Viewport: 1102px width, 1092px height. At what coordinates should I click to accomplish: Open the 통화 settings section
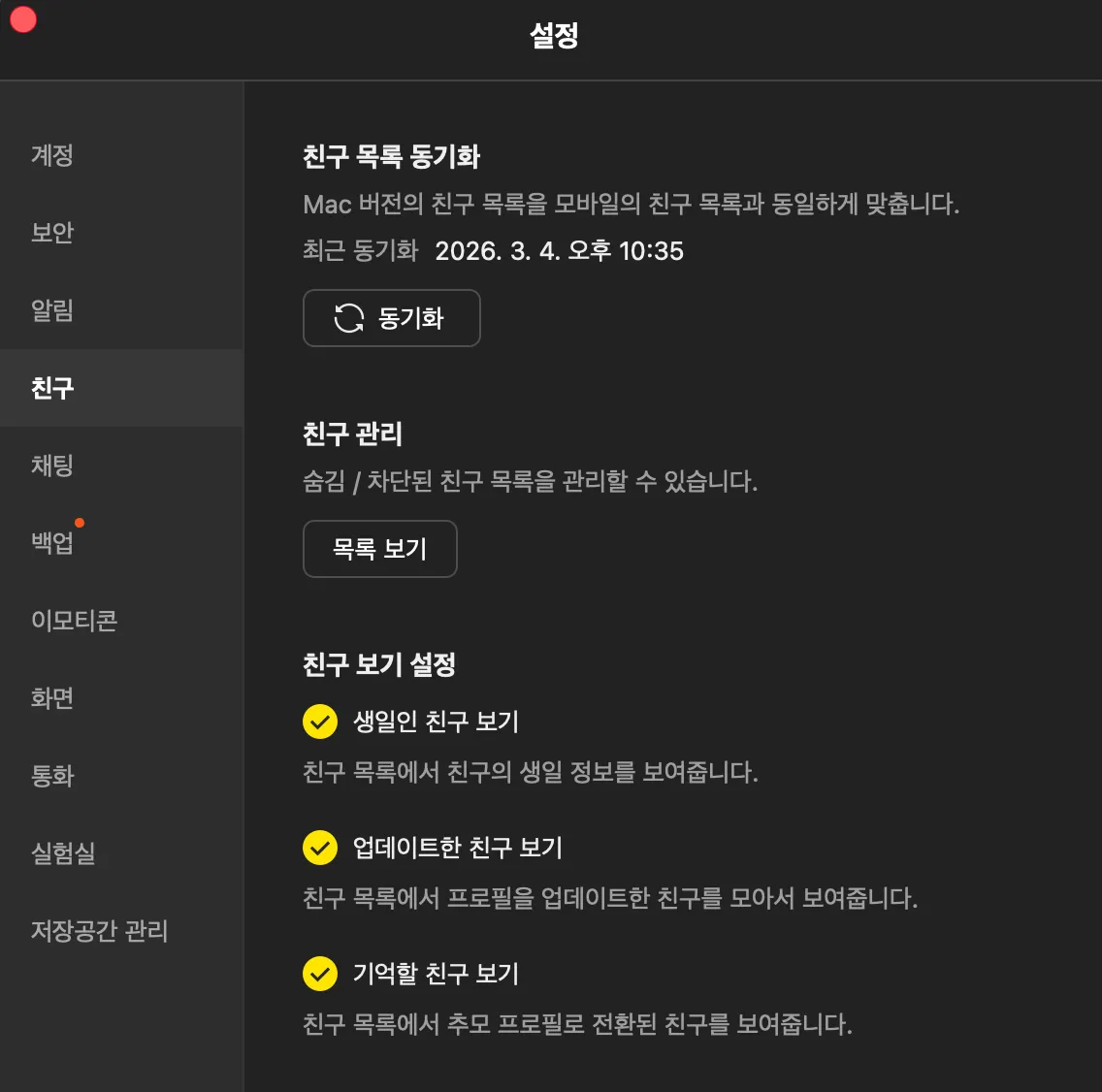pyautogui.click(x=52, y=776)
